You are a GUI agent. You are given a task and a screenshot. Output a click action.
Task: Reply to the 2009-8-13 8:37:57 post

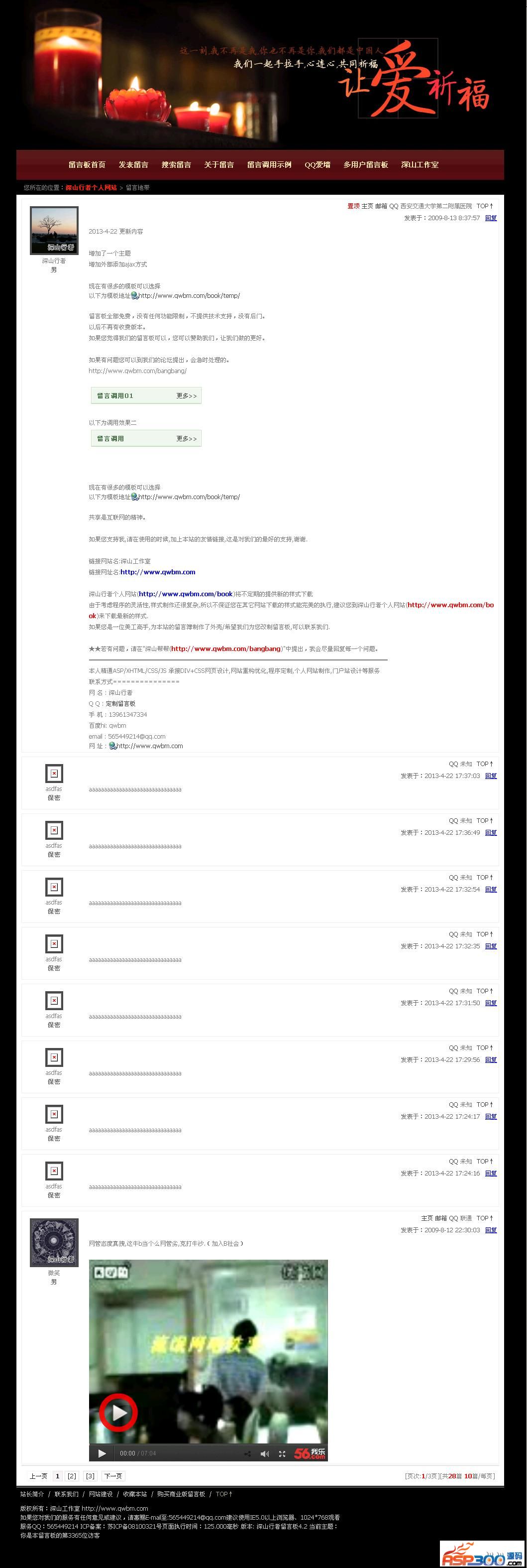point(491,218)
